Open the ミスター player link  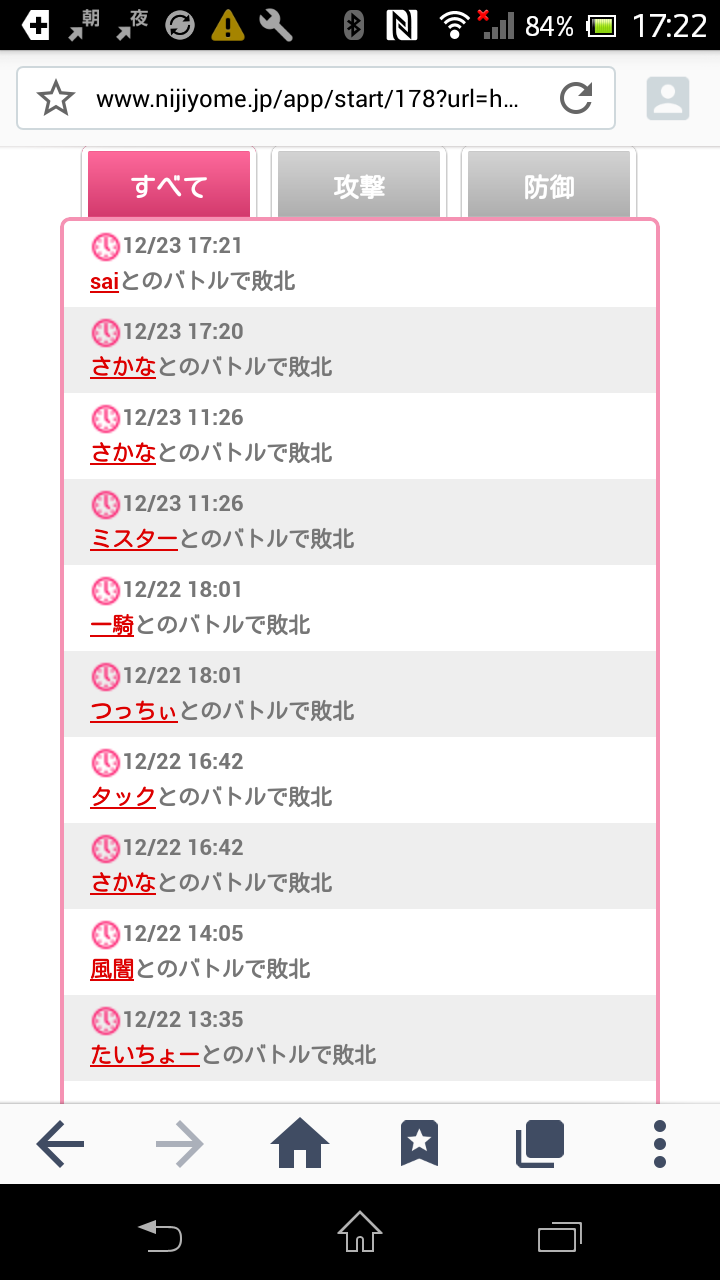point(134,539)
